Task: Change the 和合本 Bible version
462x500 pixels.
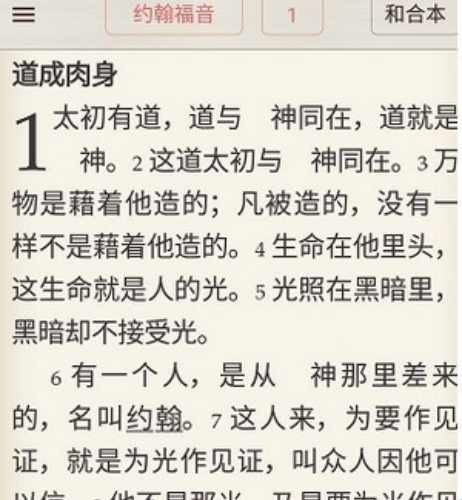Action: [415, 15]
